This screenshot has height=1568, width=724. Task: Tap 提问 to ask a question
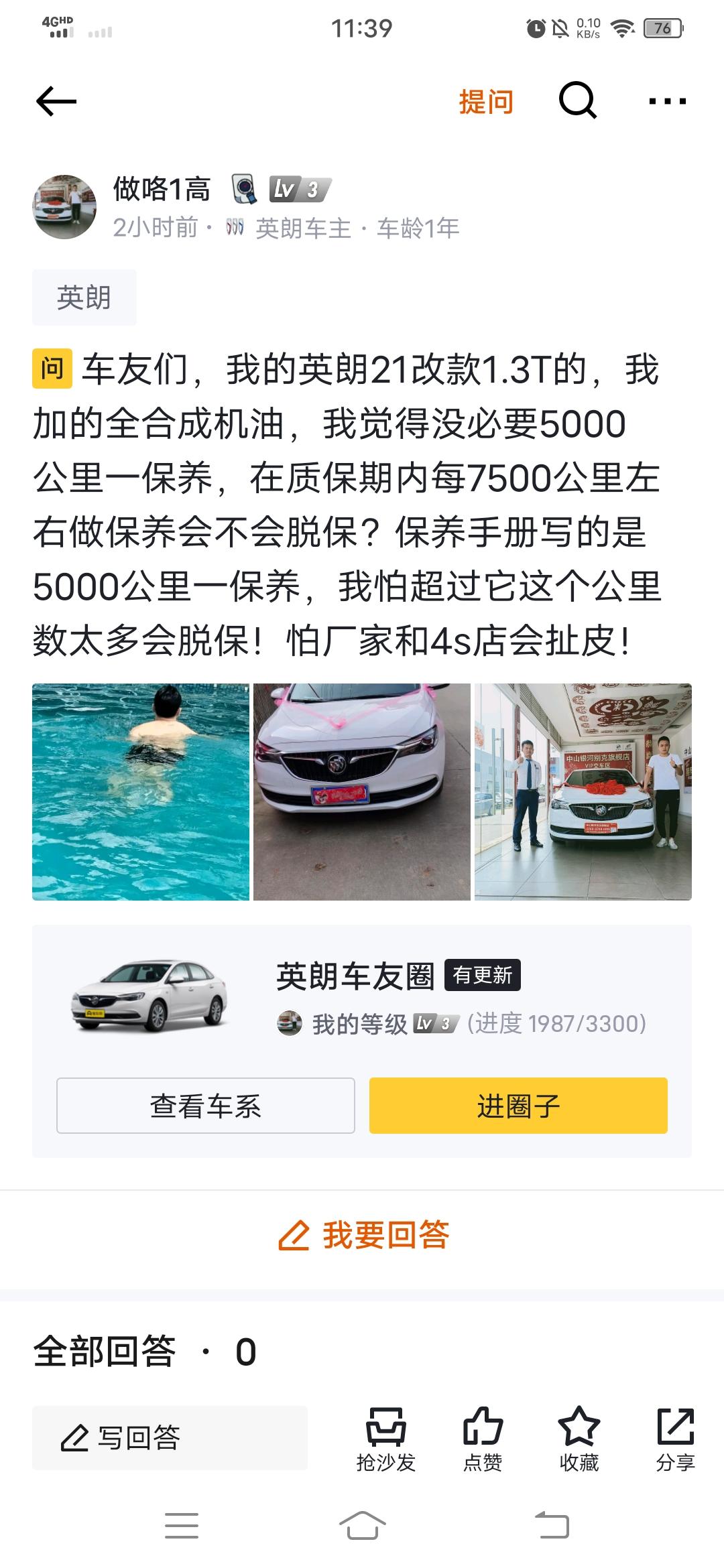[486, 102]
